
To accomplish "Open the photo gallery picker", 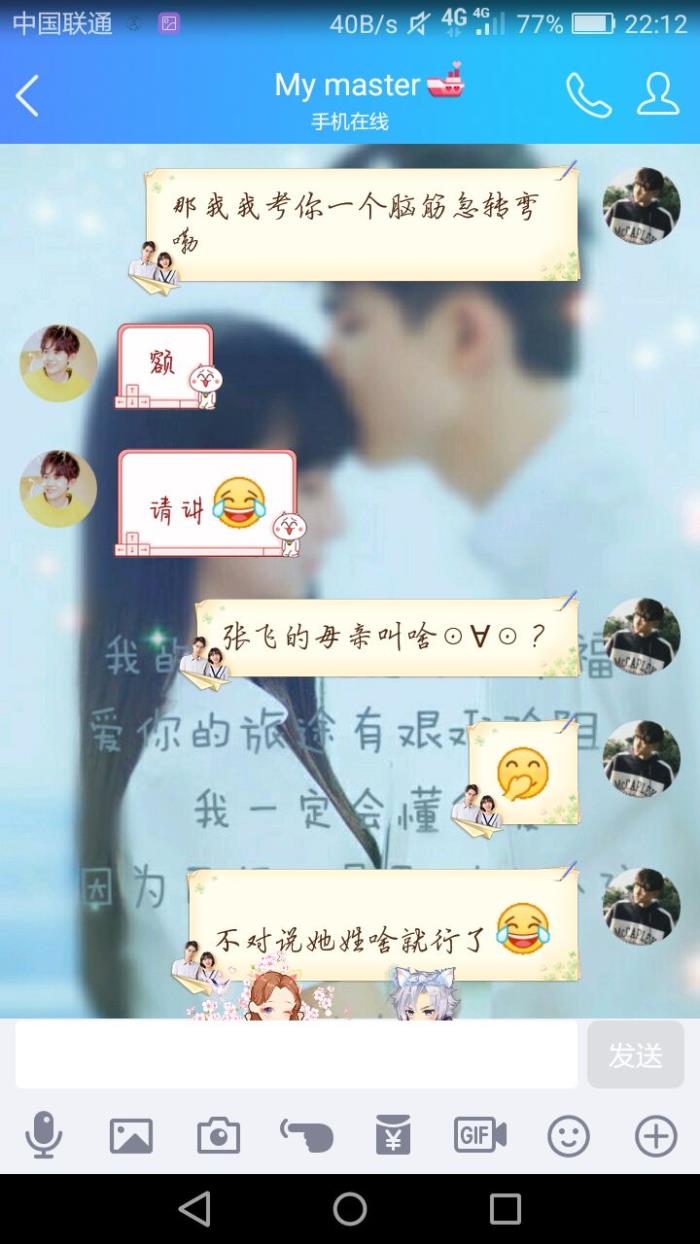I will click(x=131, y=1135).
